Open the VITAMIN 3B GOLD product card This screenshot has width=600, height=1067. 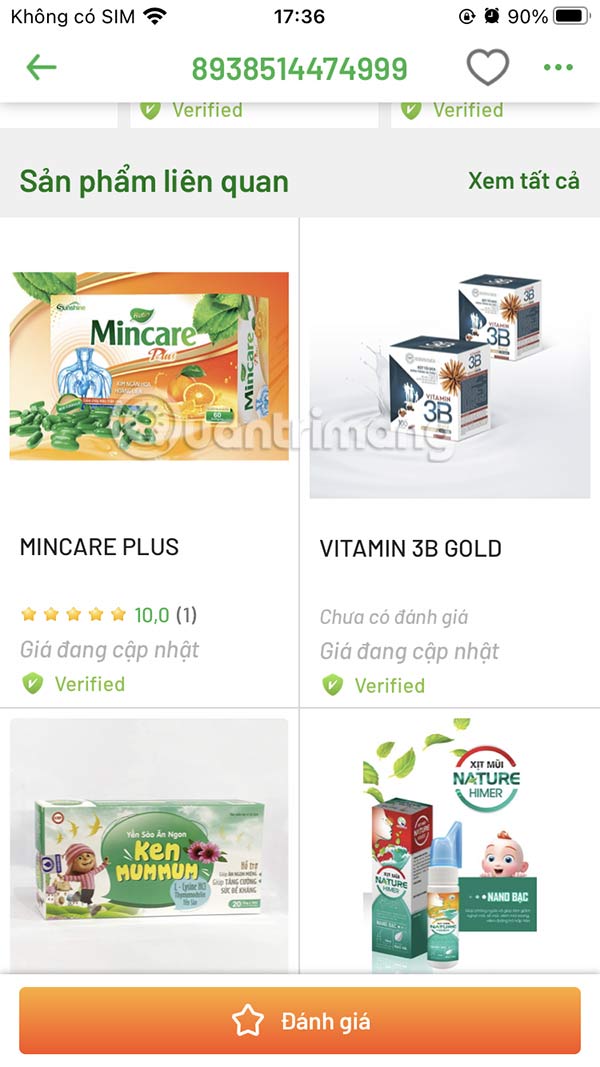(449, 460)
